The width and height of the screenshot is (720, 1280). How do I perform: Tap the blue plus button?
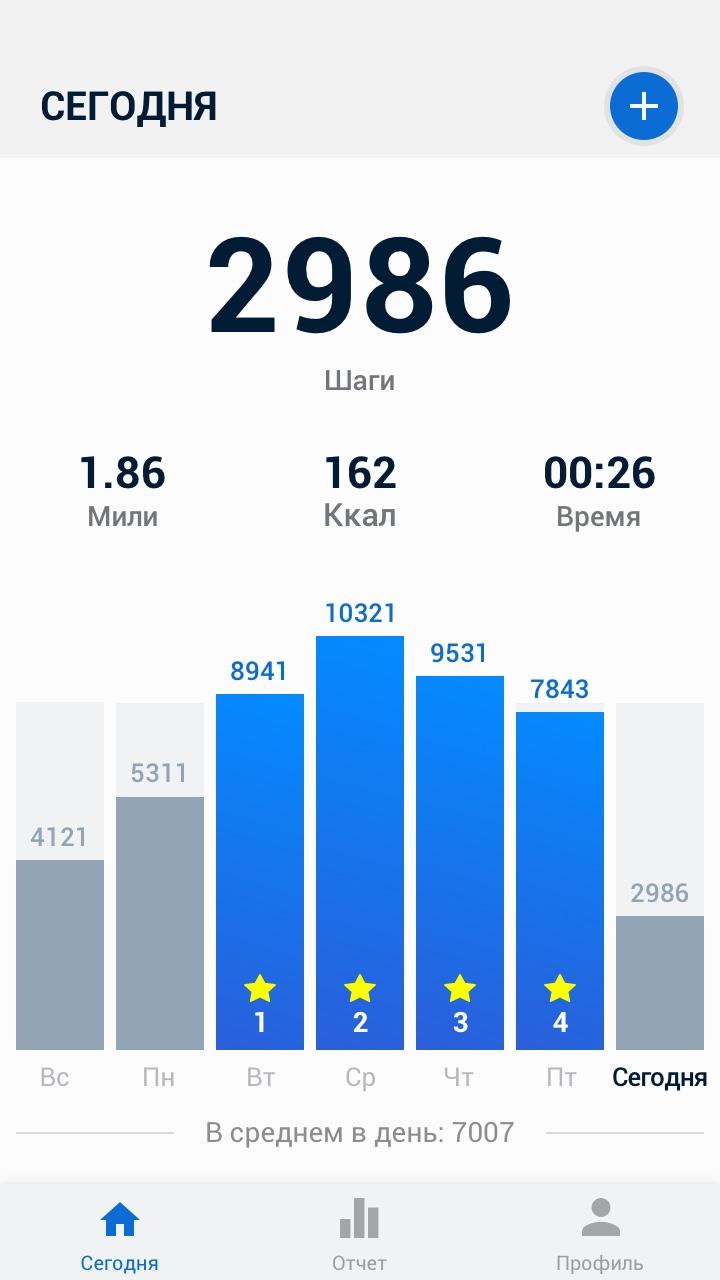pos(644,106)
